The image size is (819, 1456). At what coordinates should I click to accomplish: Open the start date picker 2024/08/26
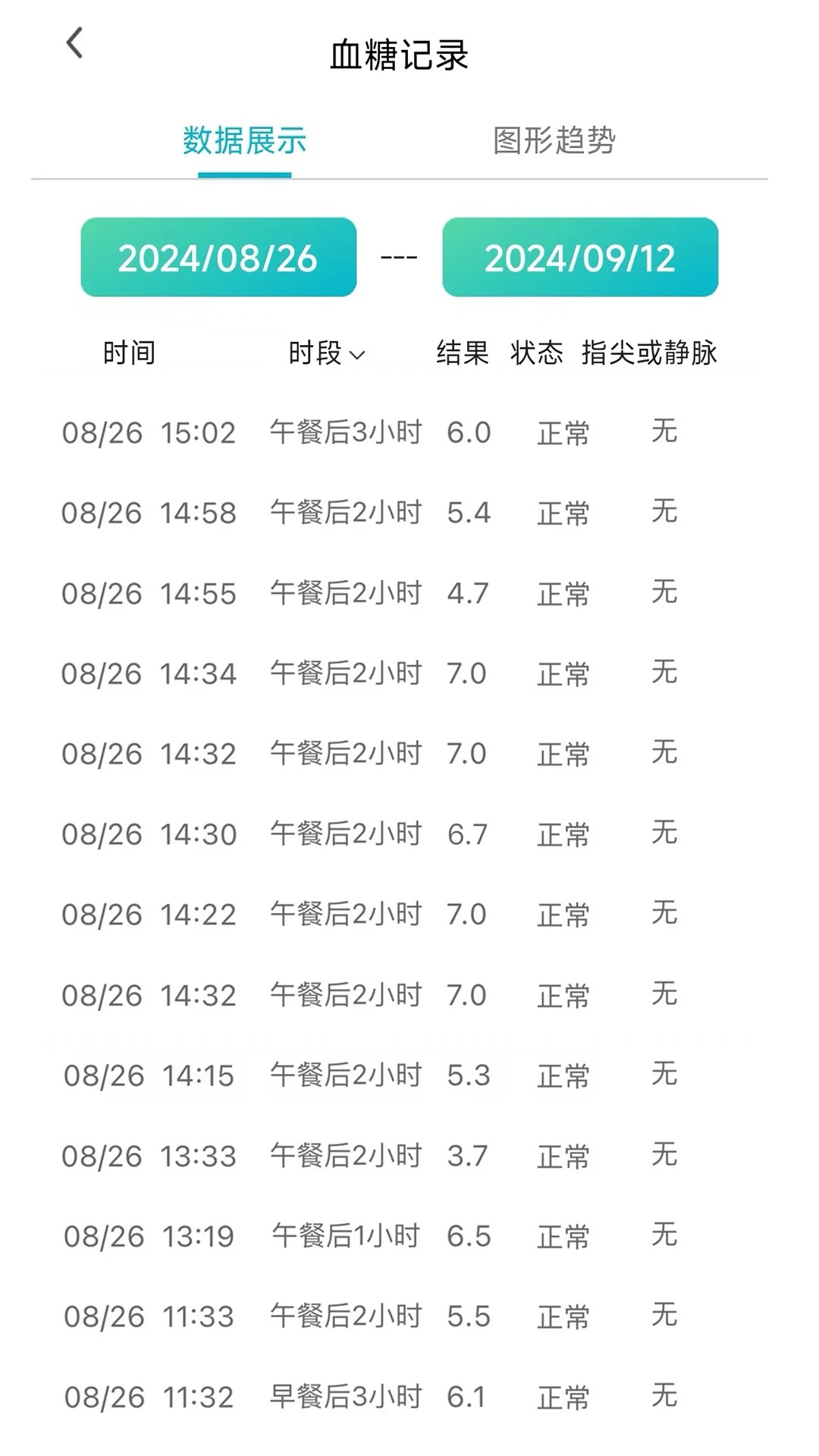tap(218, 258)
